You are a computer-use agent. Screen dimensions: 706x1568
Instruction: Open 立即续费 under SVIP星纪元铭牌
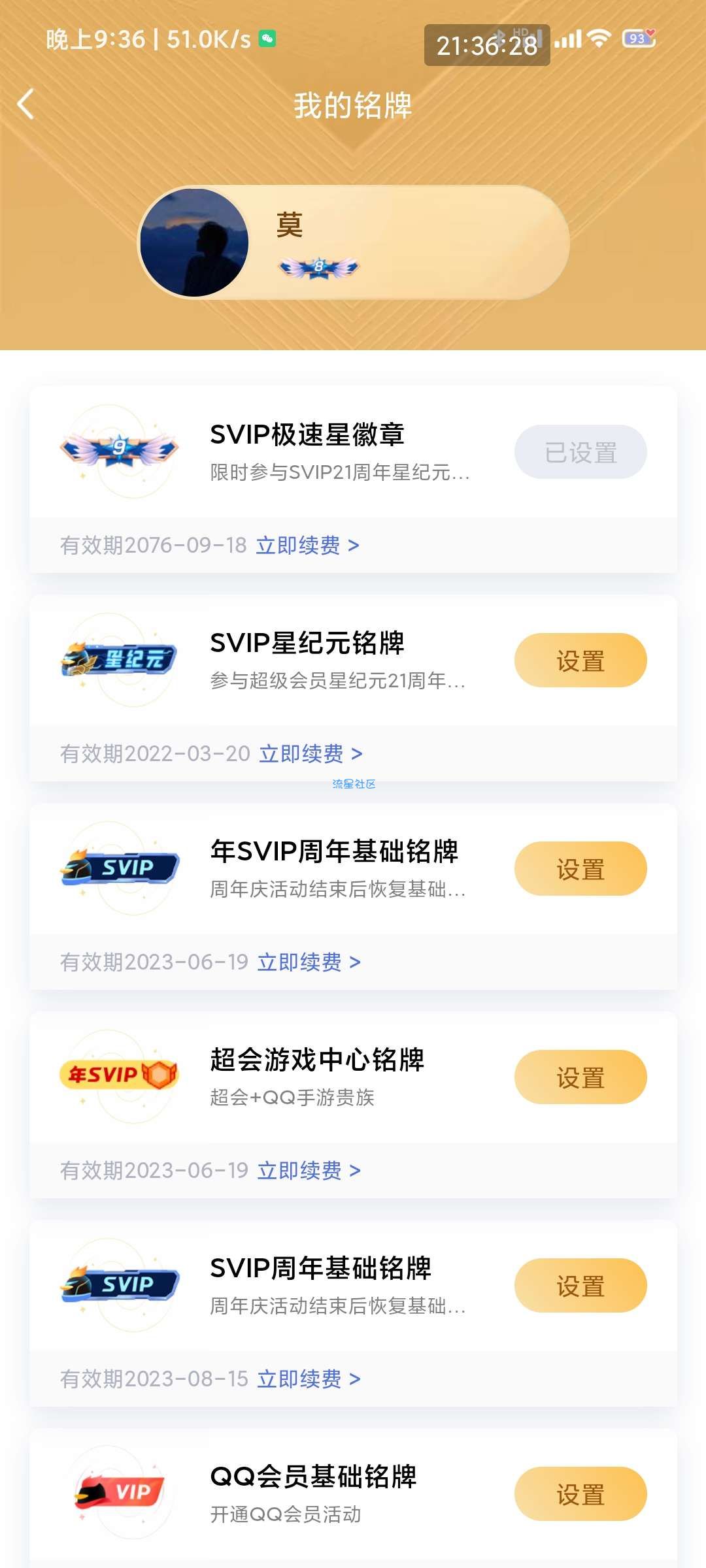(311, 753)
